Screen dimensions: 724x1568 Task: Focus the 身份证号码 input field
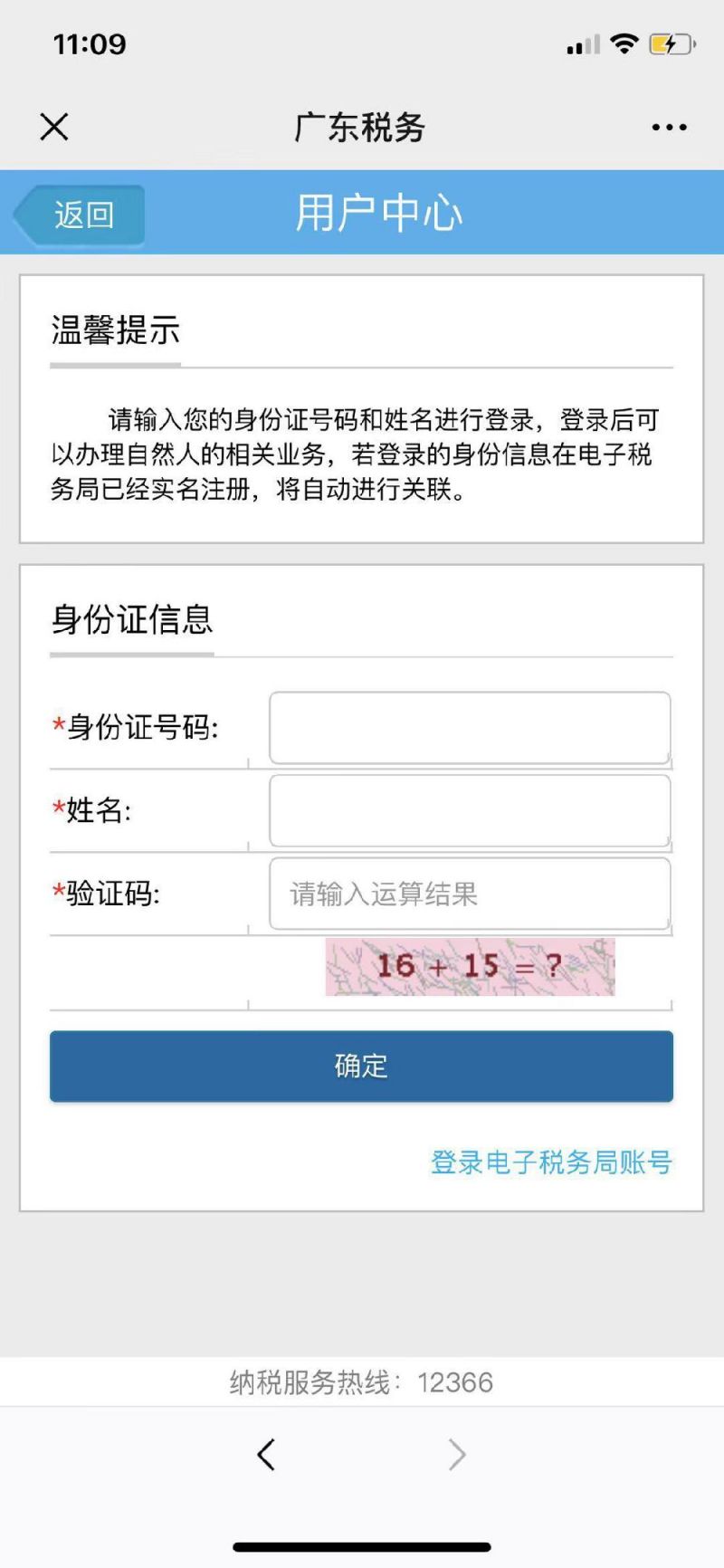click(470, 728)
